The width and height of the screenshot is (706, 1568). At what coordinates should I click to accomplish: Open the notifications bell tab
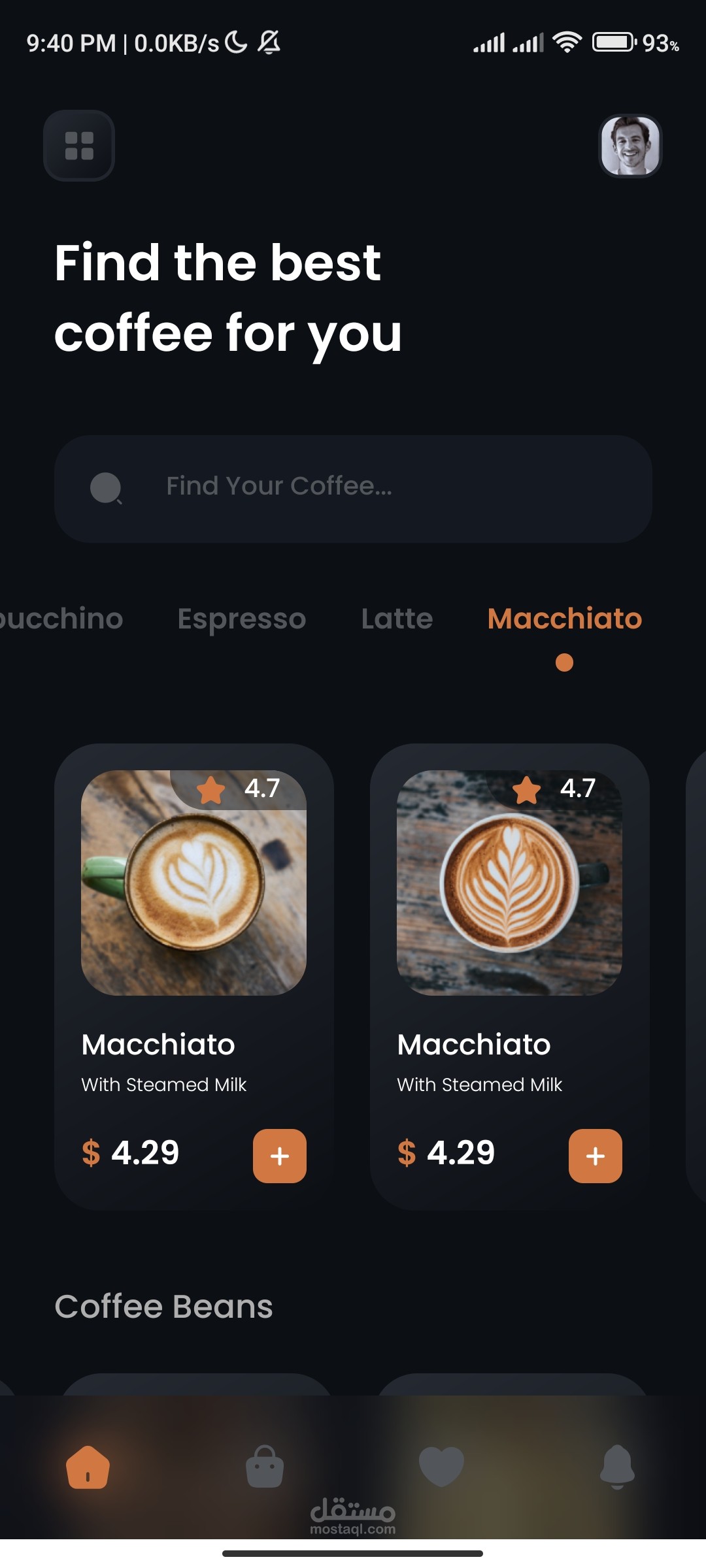pos(617,1466)
